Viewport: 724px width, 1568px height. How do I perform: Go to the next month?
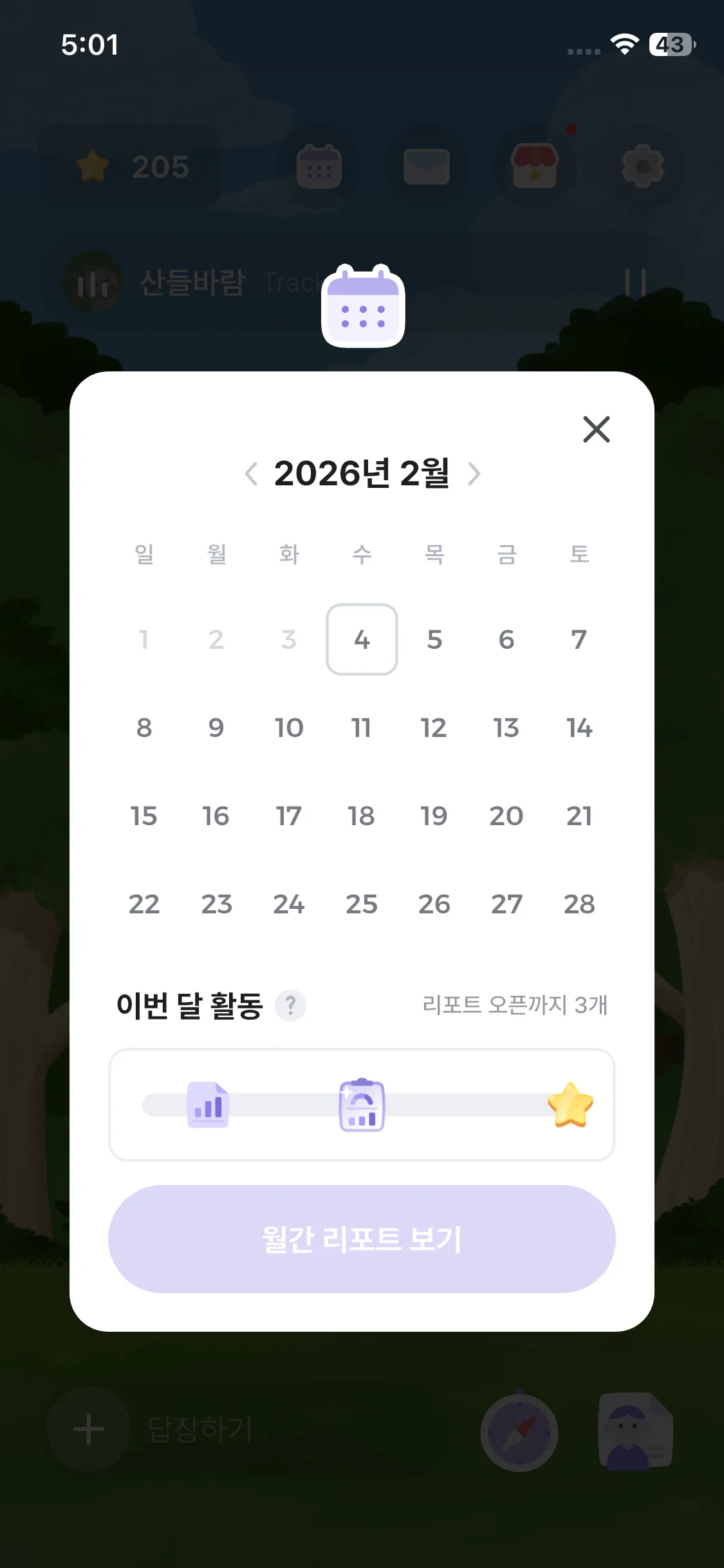point(474,474)
